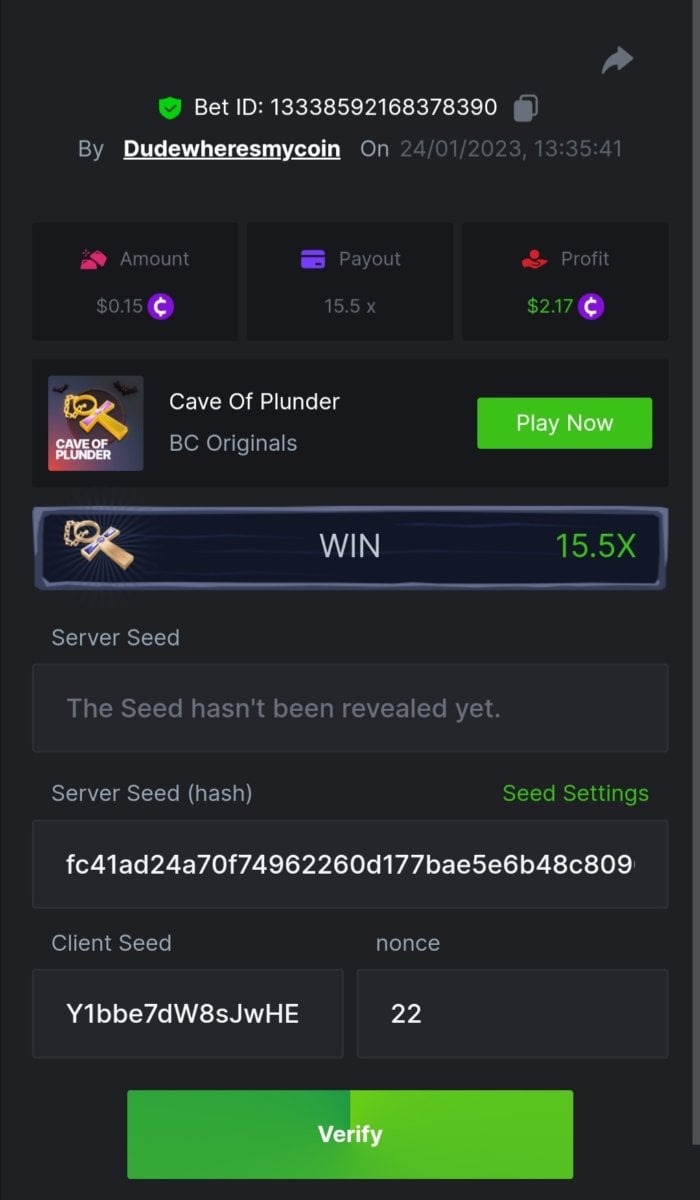Open the Cave Of Plunder game thumbnail
This screenshot has height=1200, width=700.
pos(96,423)
